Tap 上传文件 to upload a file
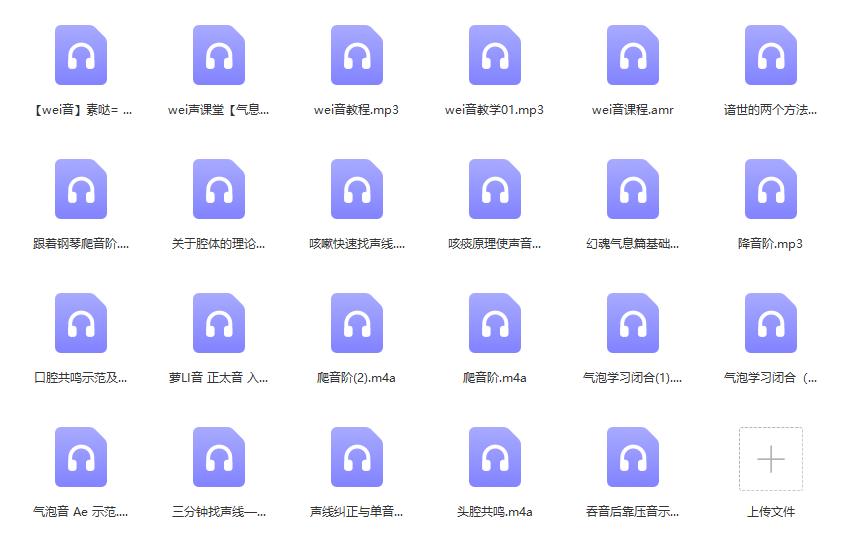Image resolution: width=851 pixels, height=544 pixels. [771, 459]
